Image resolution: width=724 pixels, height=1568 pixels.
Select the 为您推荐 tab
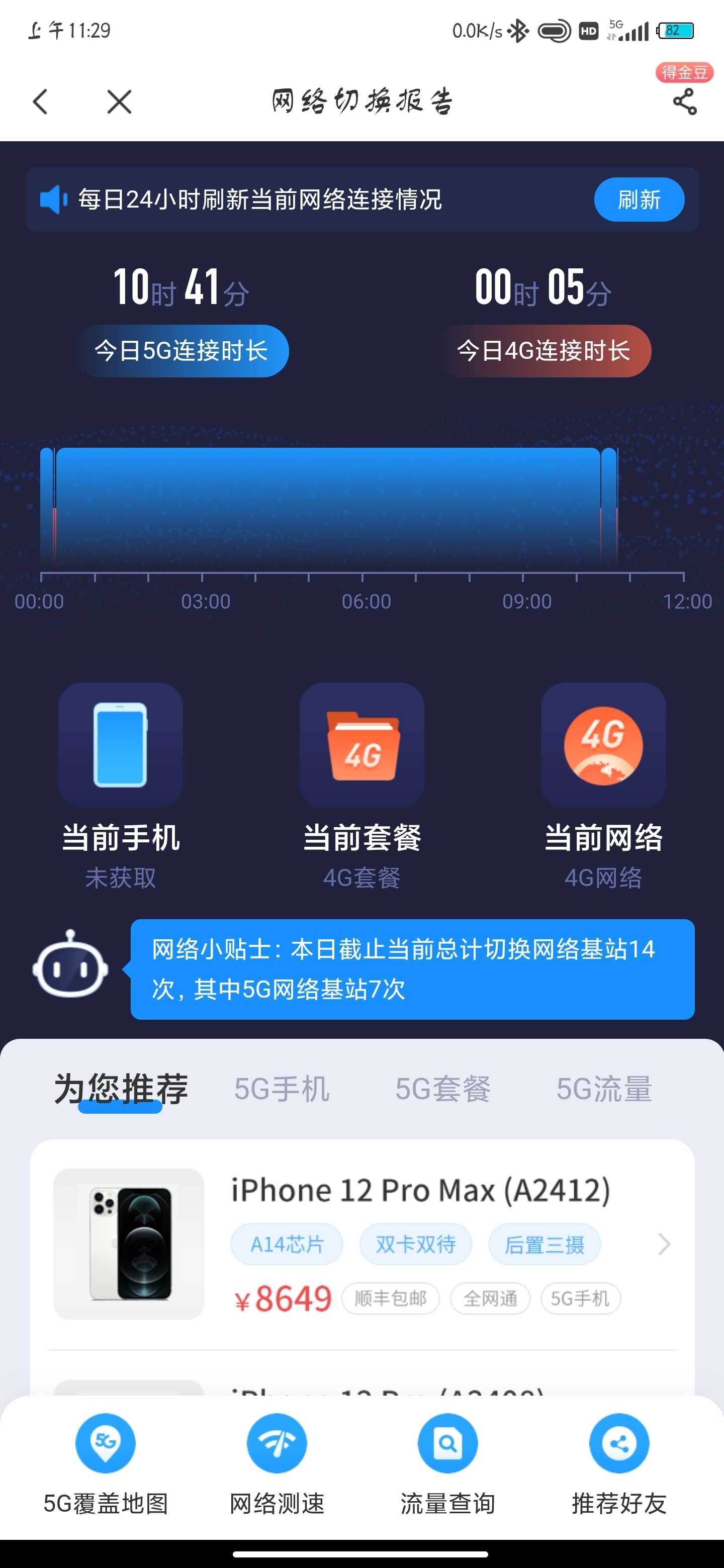(x=121, y=1089)
